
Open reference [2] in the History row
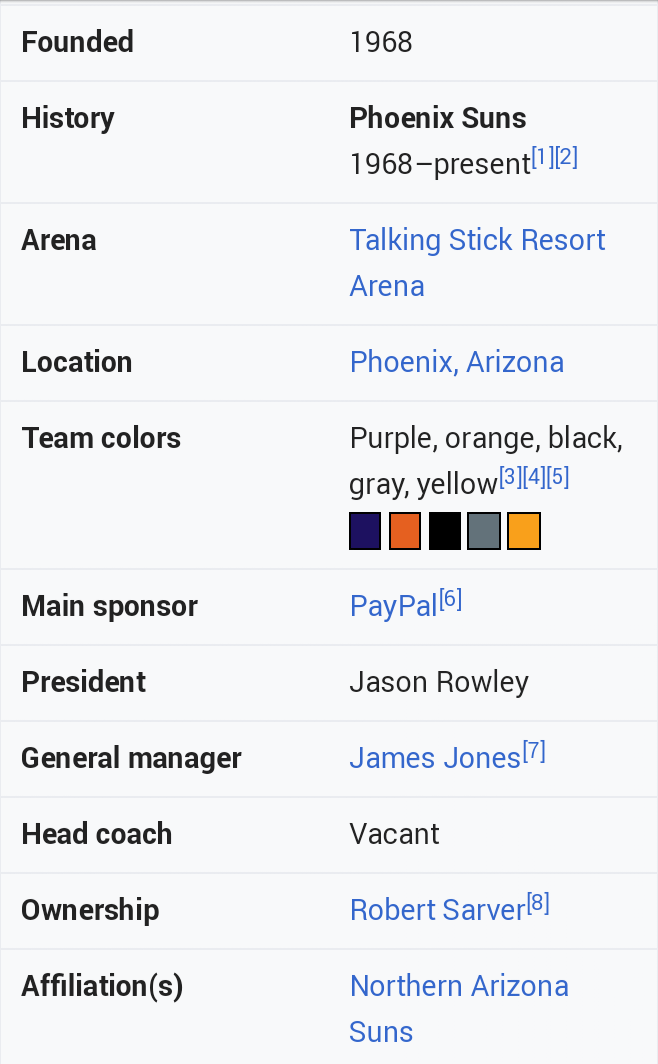[567, 157]
